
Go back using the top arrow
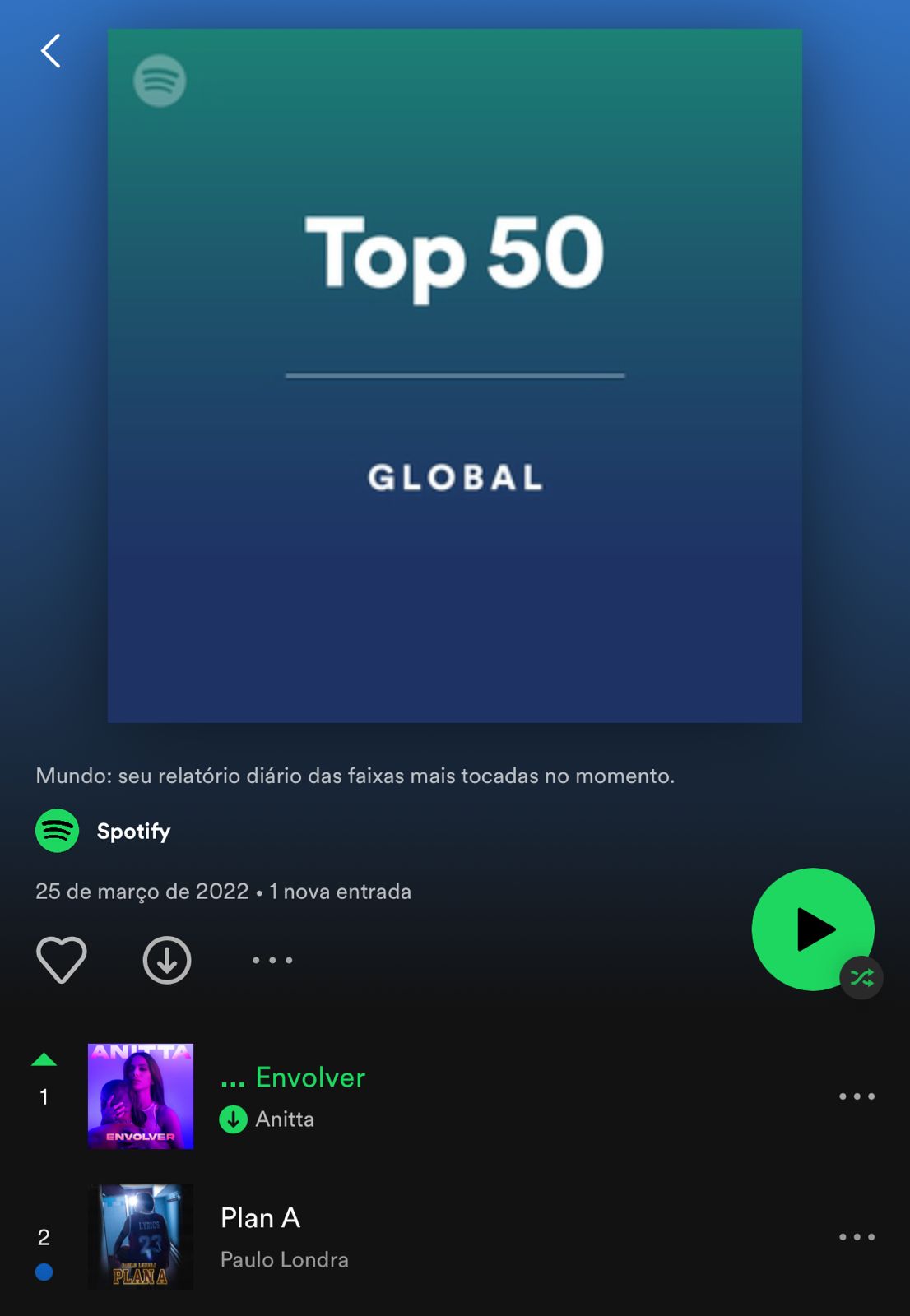(51, 51)
